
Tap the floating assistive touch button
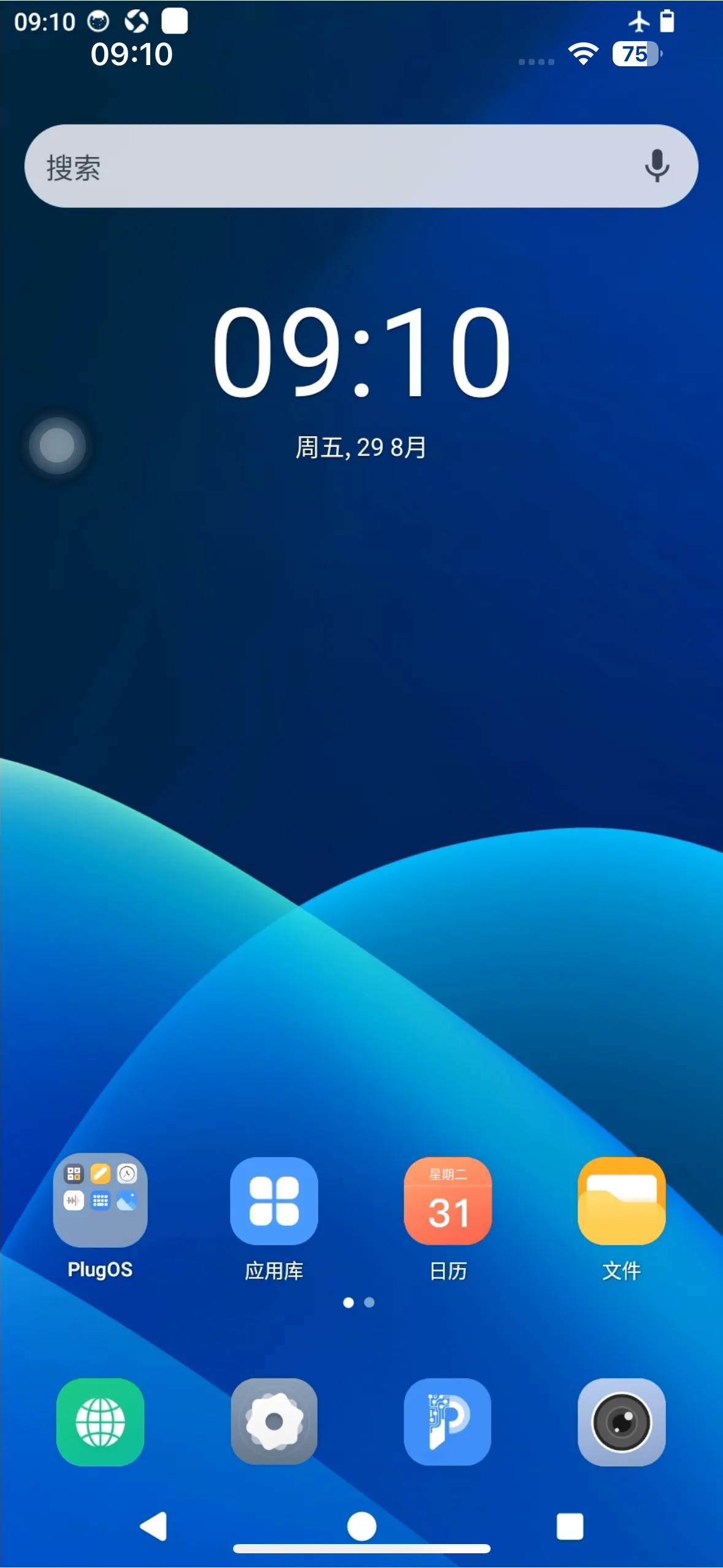(57, 446)
